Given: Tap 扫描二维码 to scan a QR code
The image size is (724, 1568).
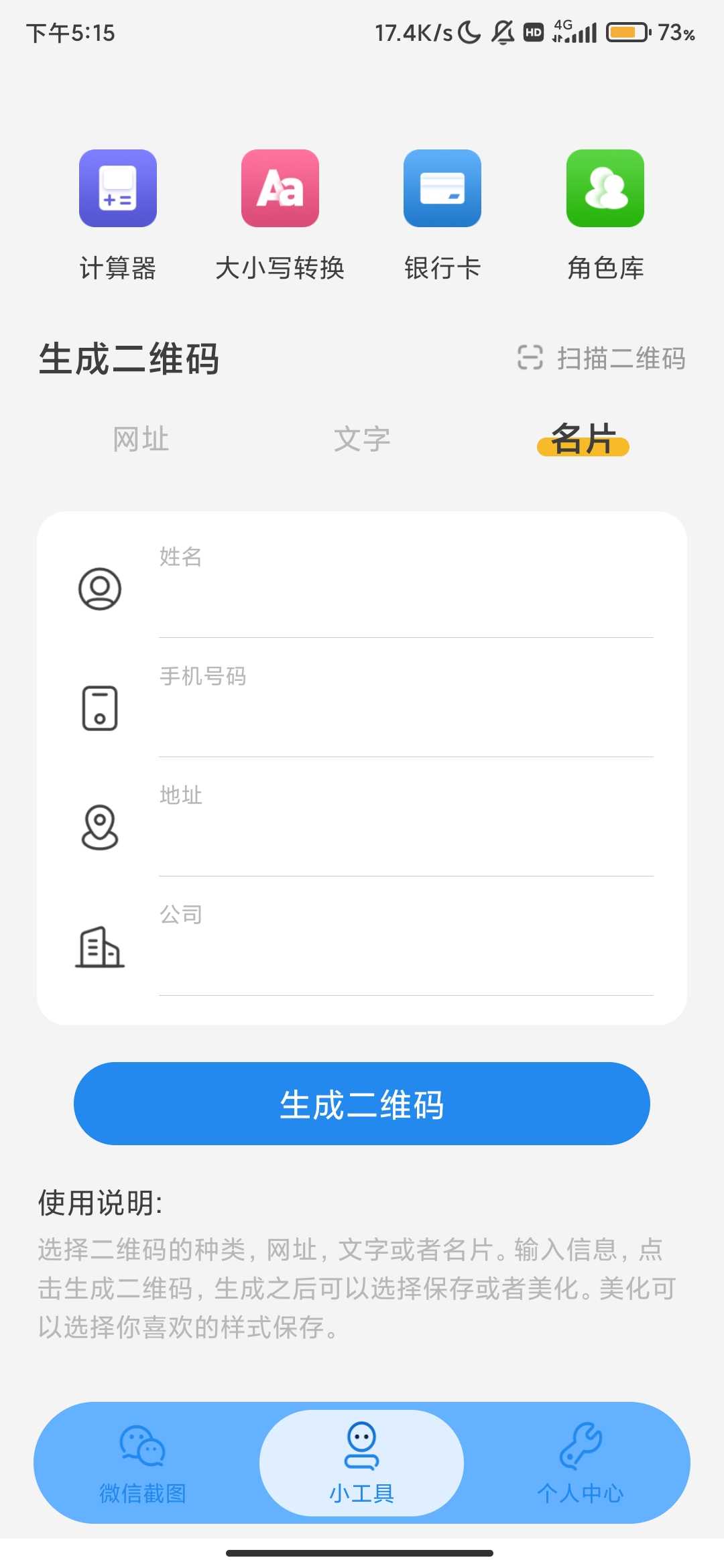Looking at the screenshot, I should pos(602,358).
